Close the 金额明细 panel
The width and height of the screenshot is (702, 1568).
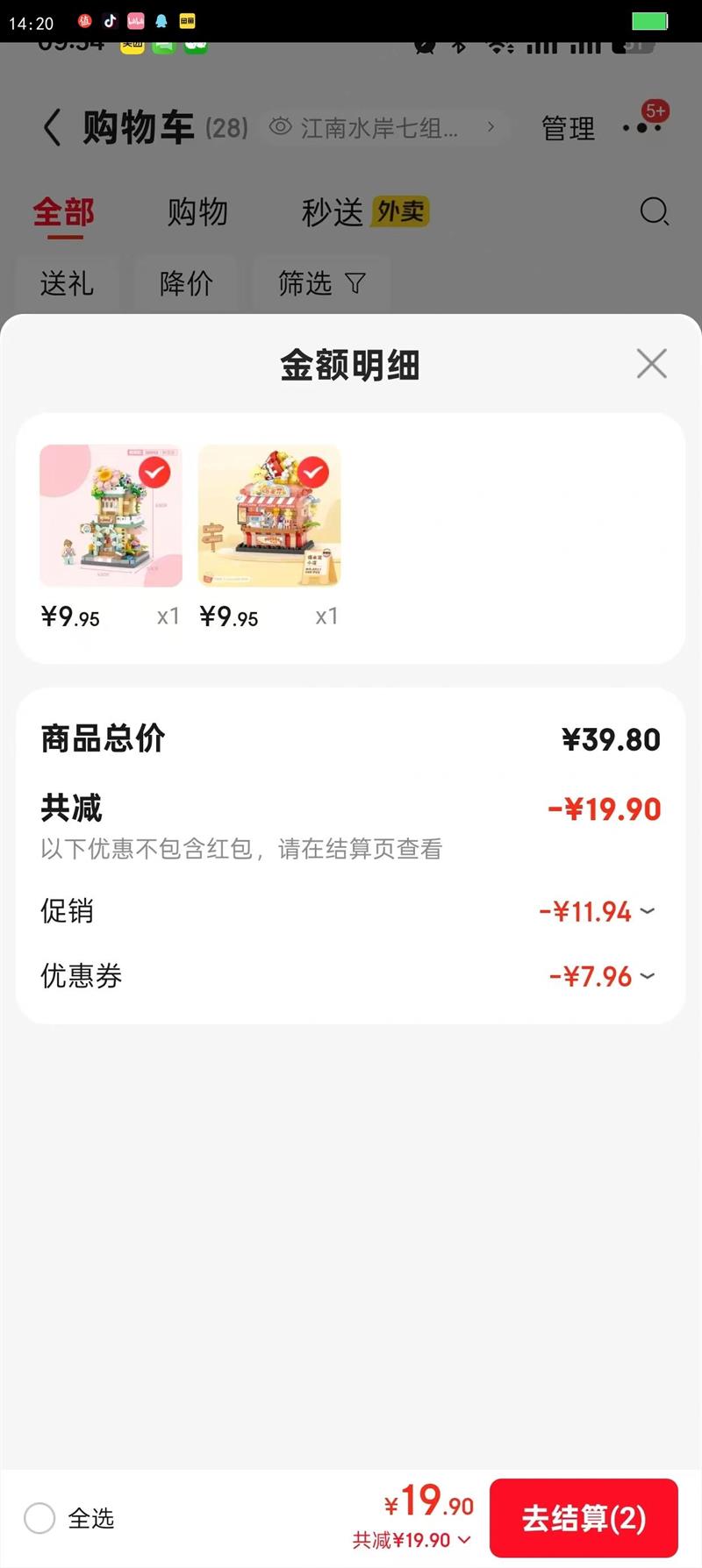651,363
